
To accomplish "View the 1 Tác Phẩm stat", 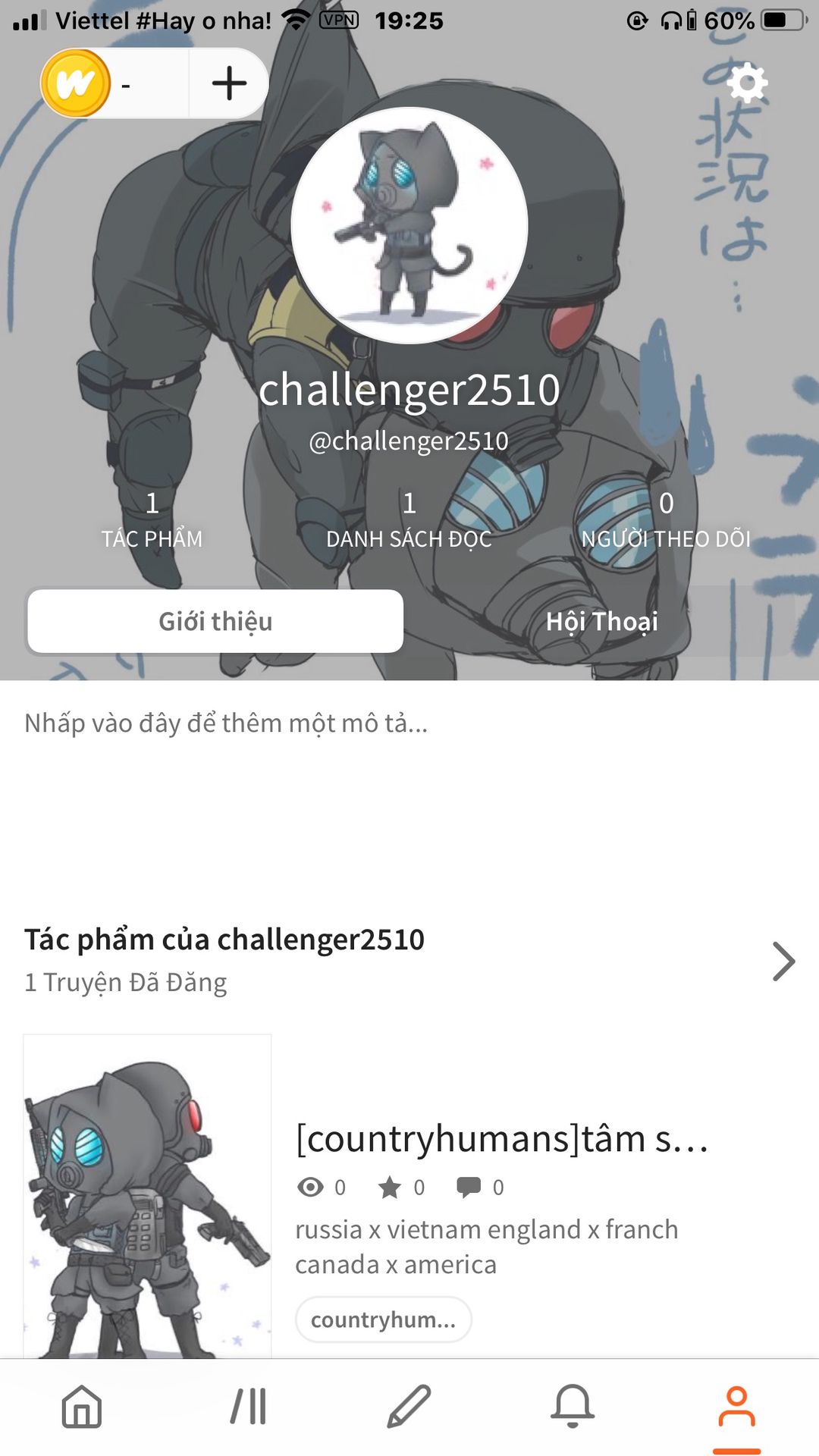I will click(152, 519).
